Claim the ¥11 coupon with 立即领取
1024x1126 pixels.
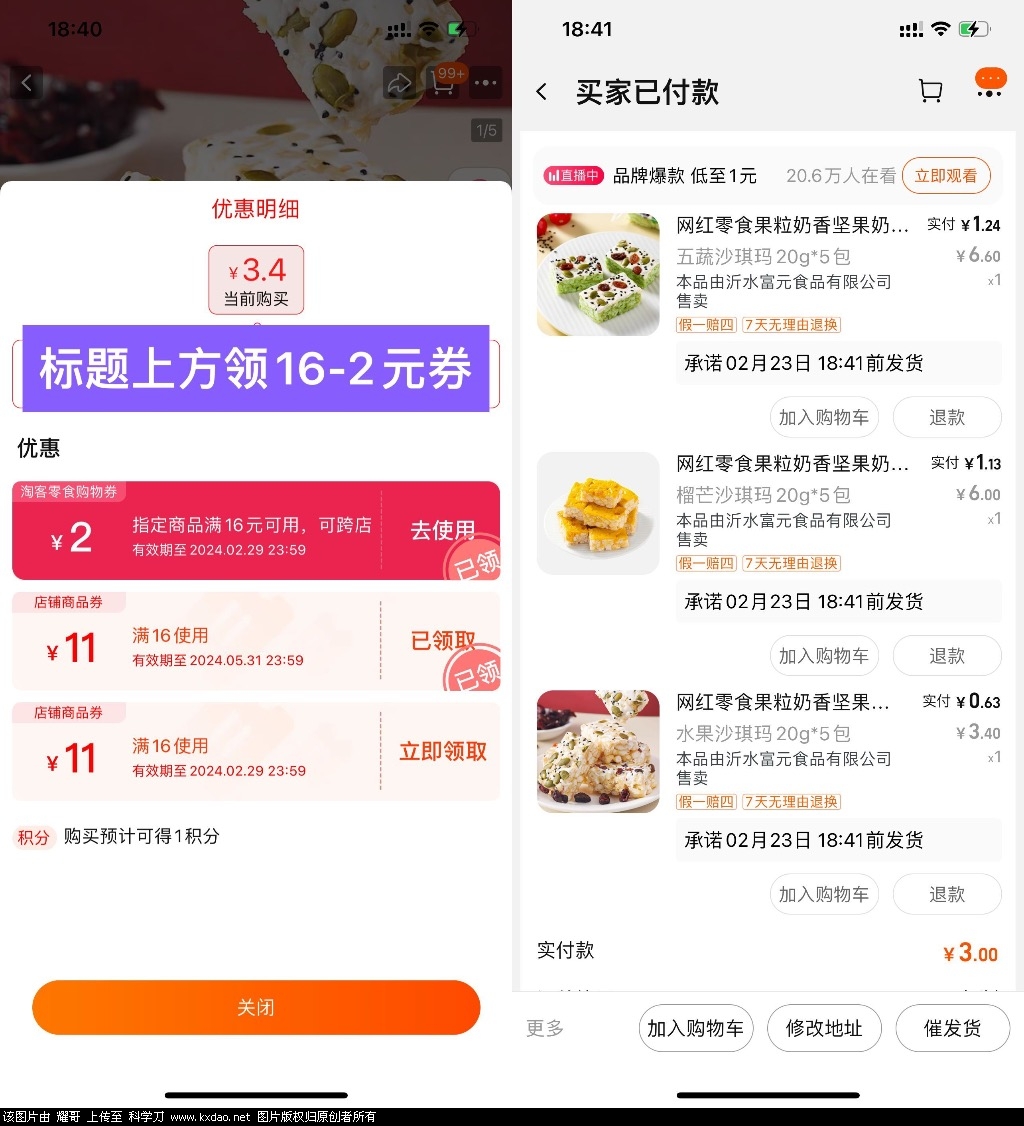[442, 752]
